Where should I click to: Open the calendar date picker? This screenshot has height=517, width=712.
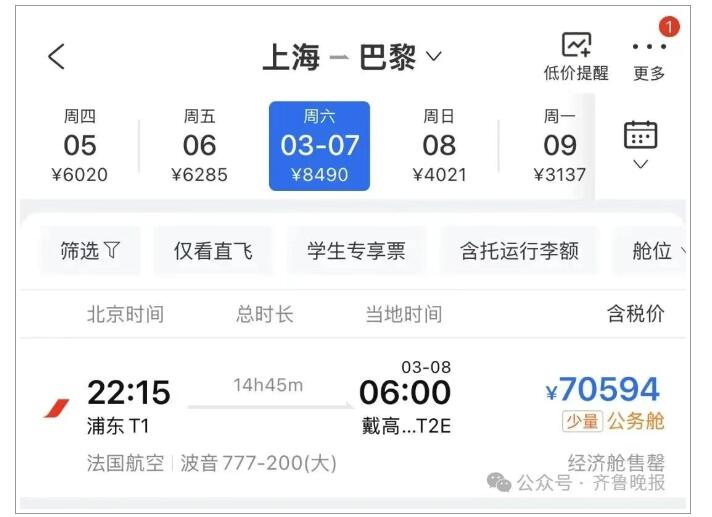click(640, 144)
